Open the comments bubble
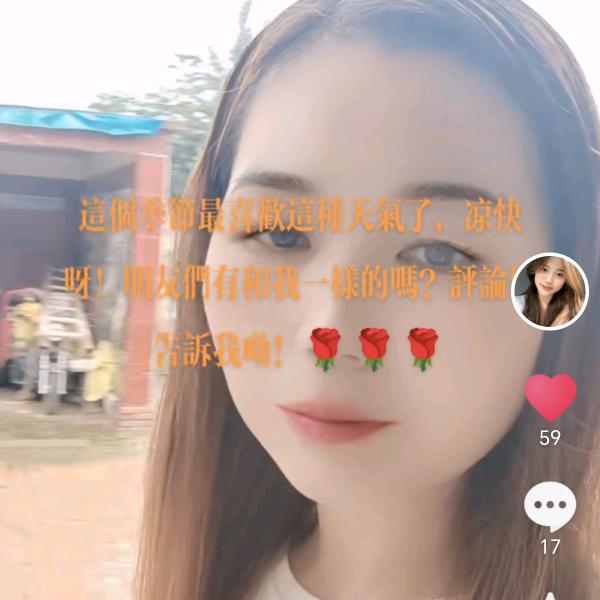600x600 pixels. click(550, 506)
